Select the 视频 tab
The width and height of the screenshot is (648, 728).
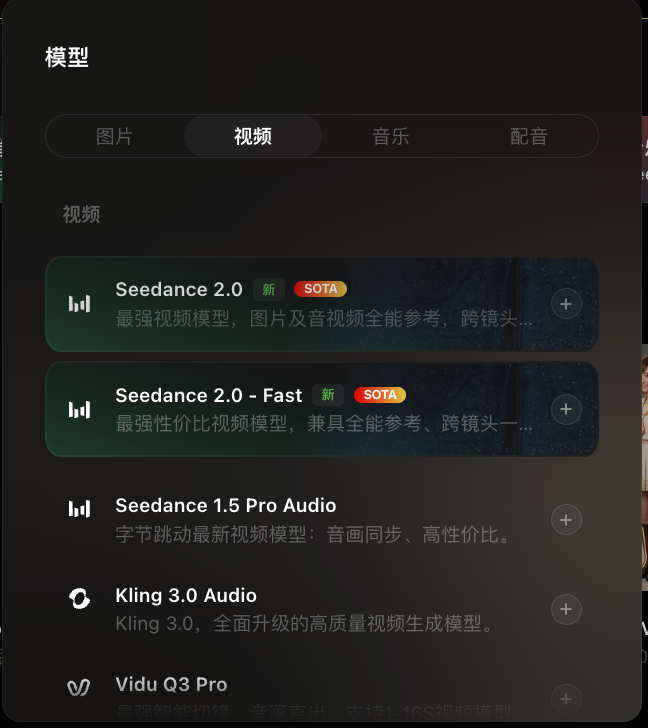(253, 137)
